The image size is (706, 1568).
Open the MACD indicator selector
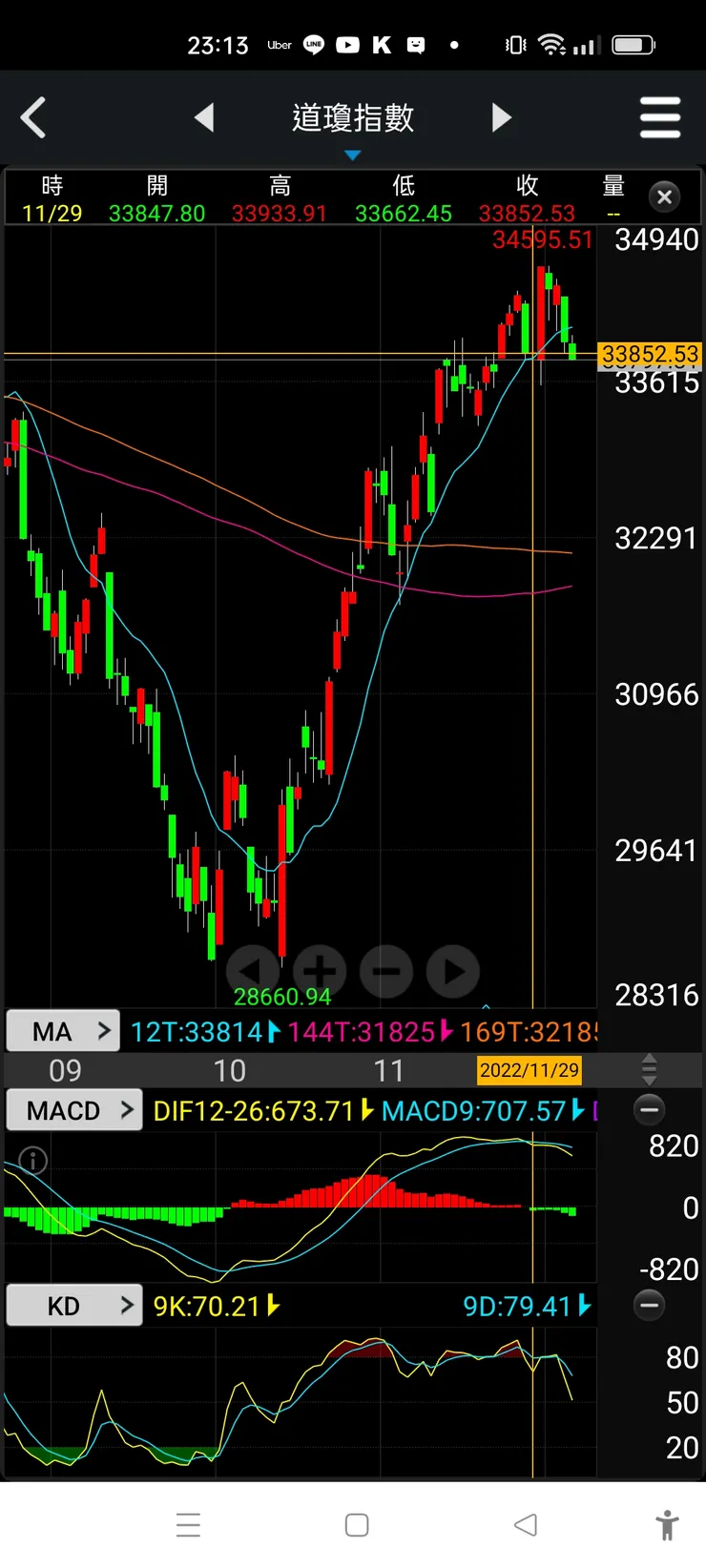74,1110
